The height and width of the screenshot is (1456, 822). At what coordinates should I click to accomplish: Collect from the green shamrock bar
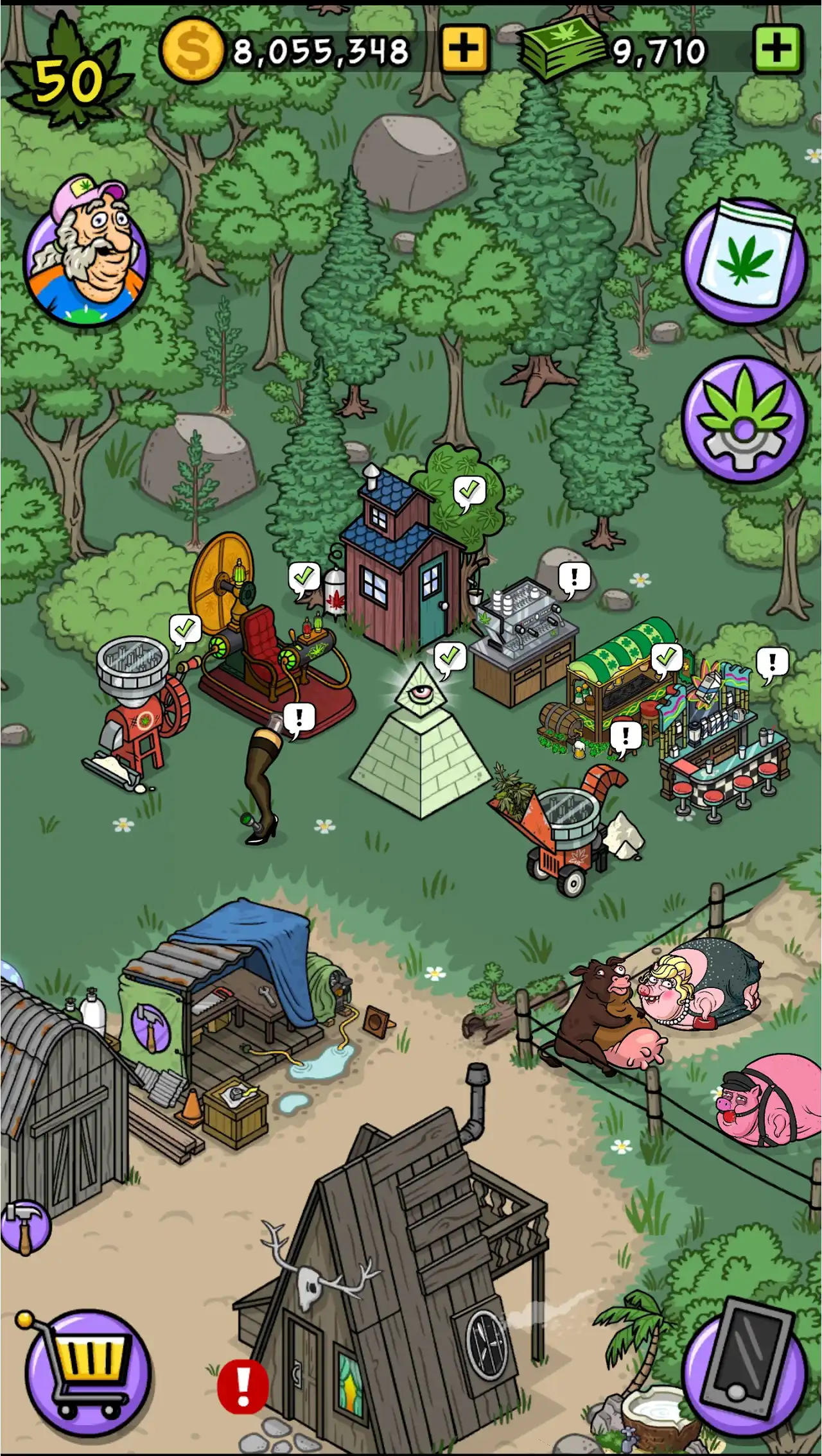[667, 659]
